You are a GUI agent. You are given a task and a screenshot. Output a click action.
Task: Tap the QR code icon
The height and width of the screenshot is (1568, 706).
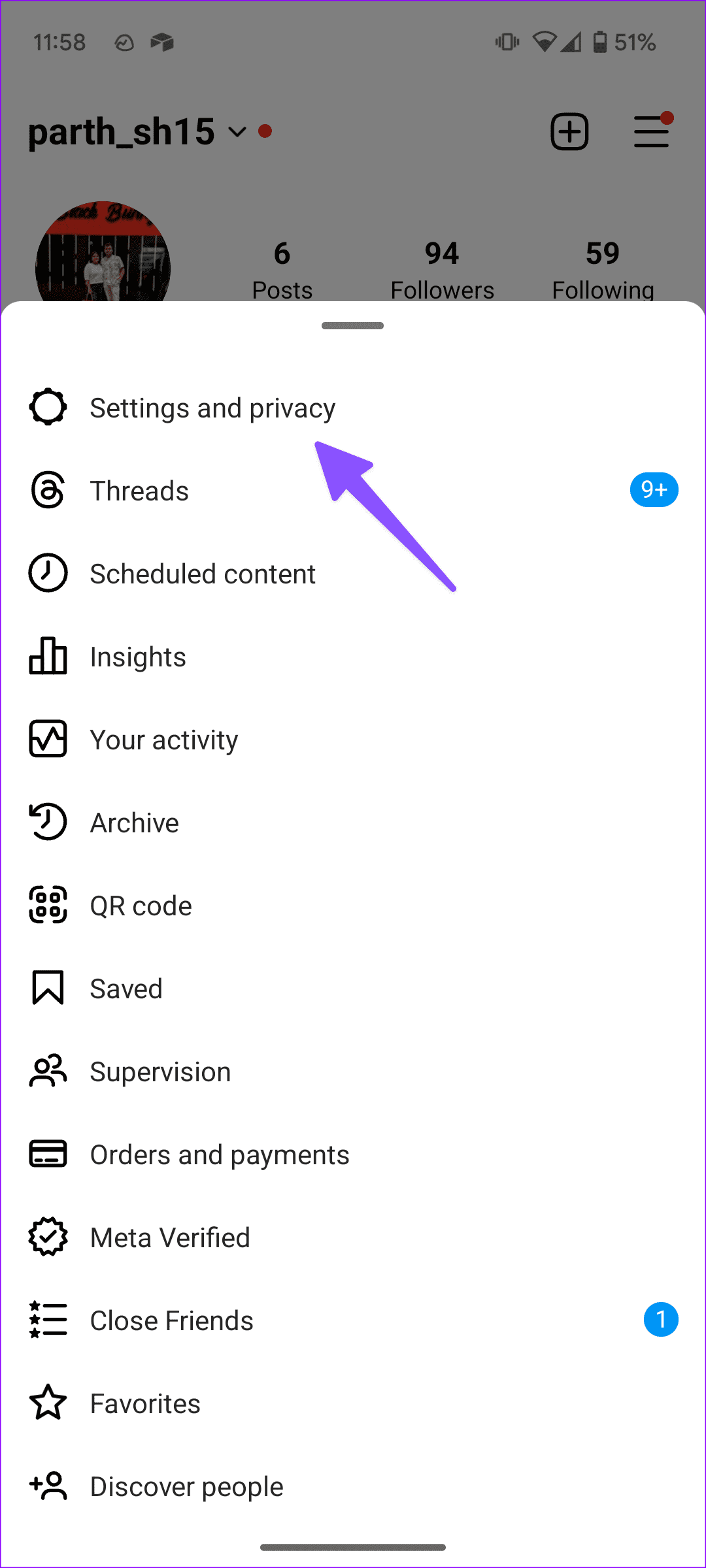[47, 905]
